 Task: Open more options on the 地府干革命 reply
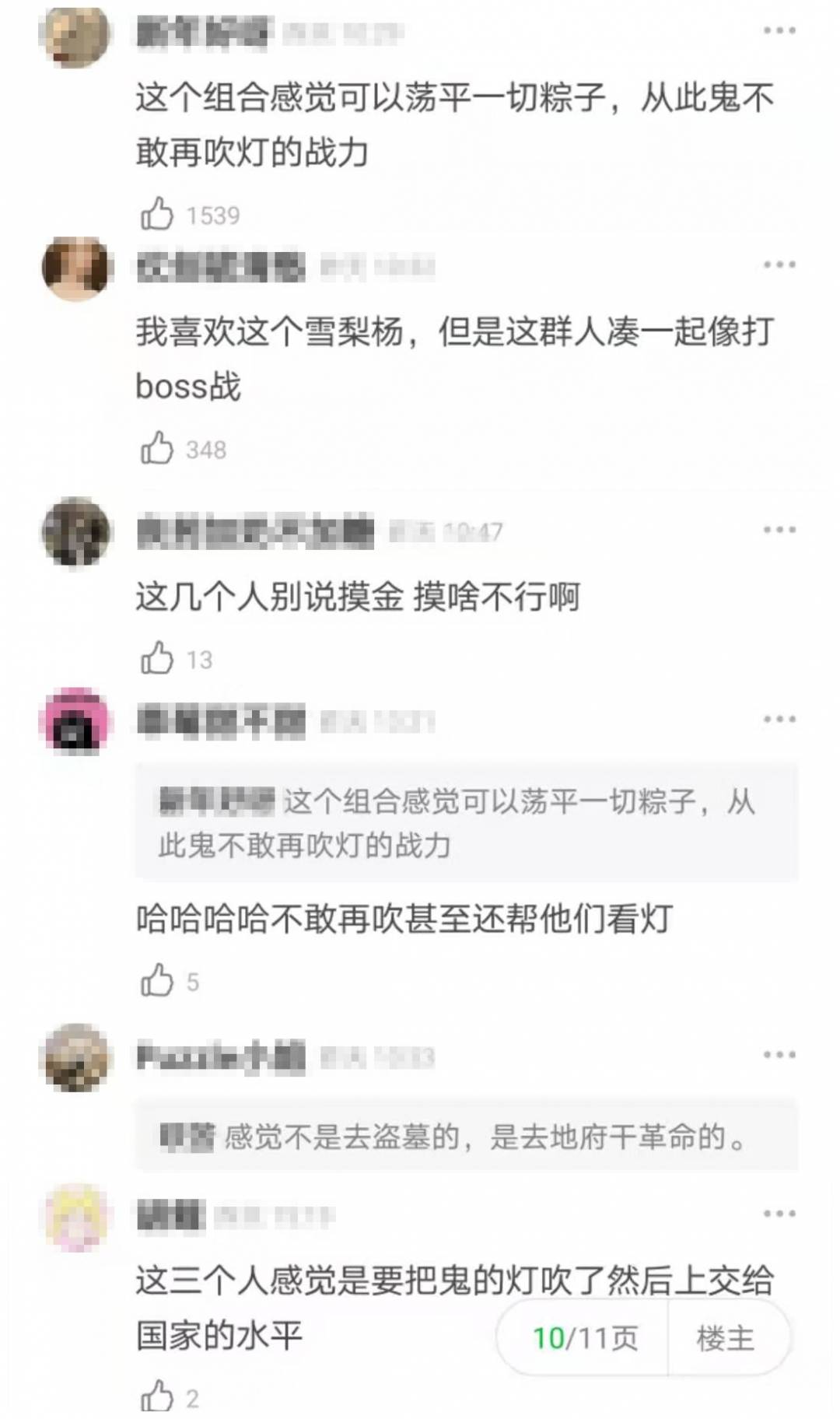779,1056
